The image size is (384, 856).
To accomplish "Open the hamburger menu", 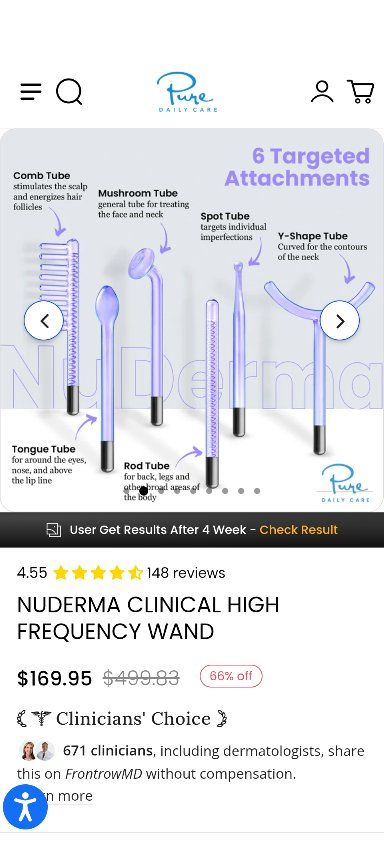I will coord(31,92).
